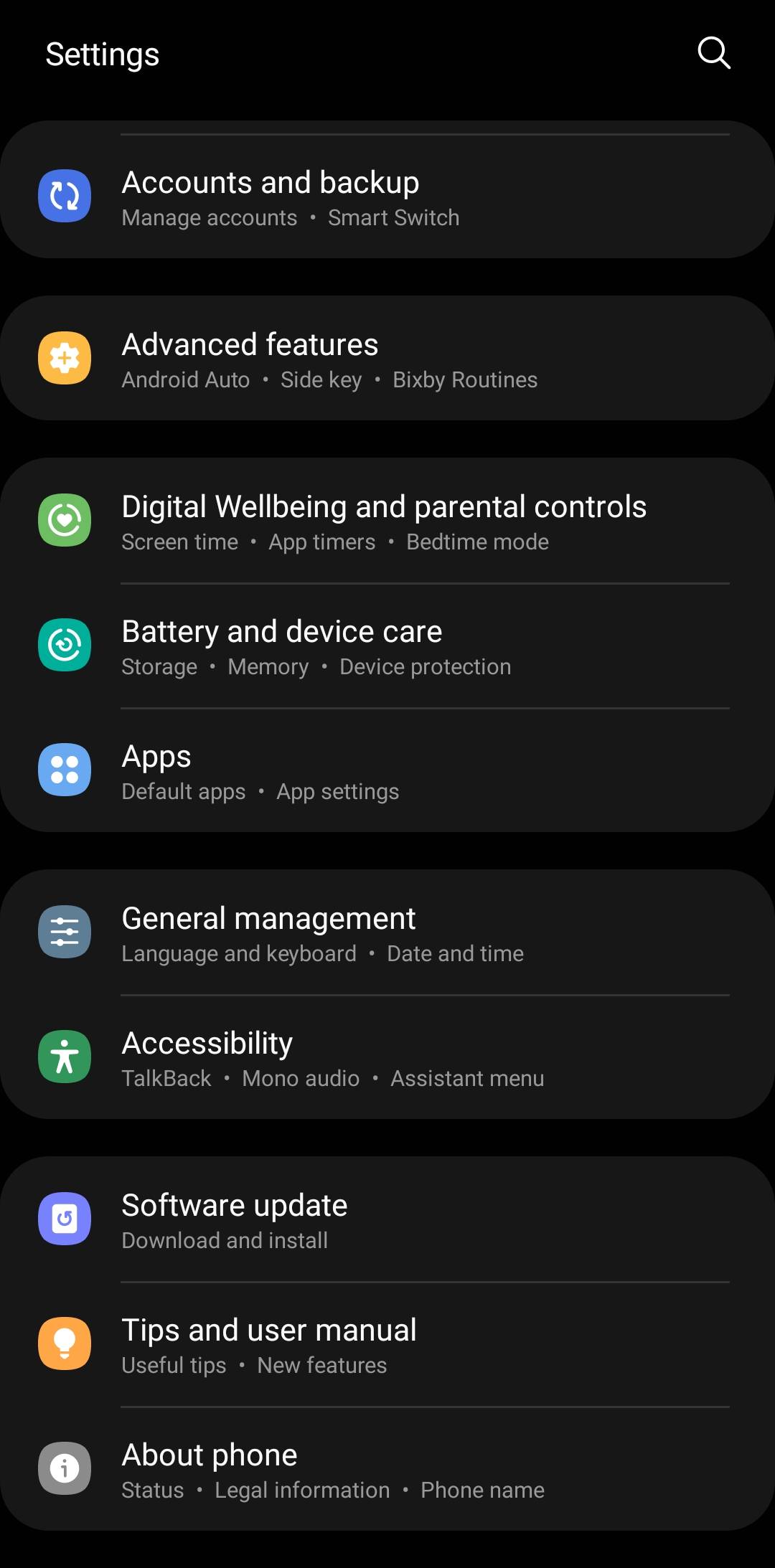Tap the blue Apps icon
Screen dimensions: 775x1568
pos(65,770)
